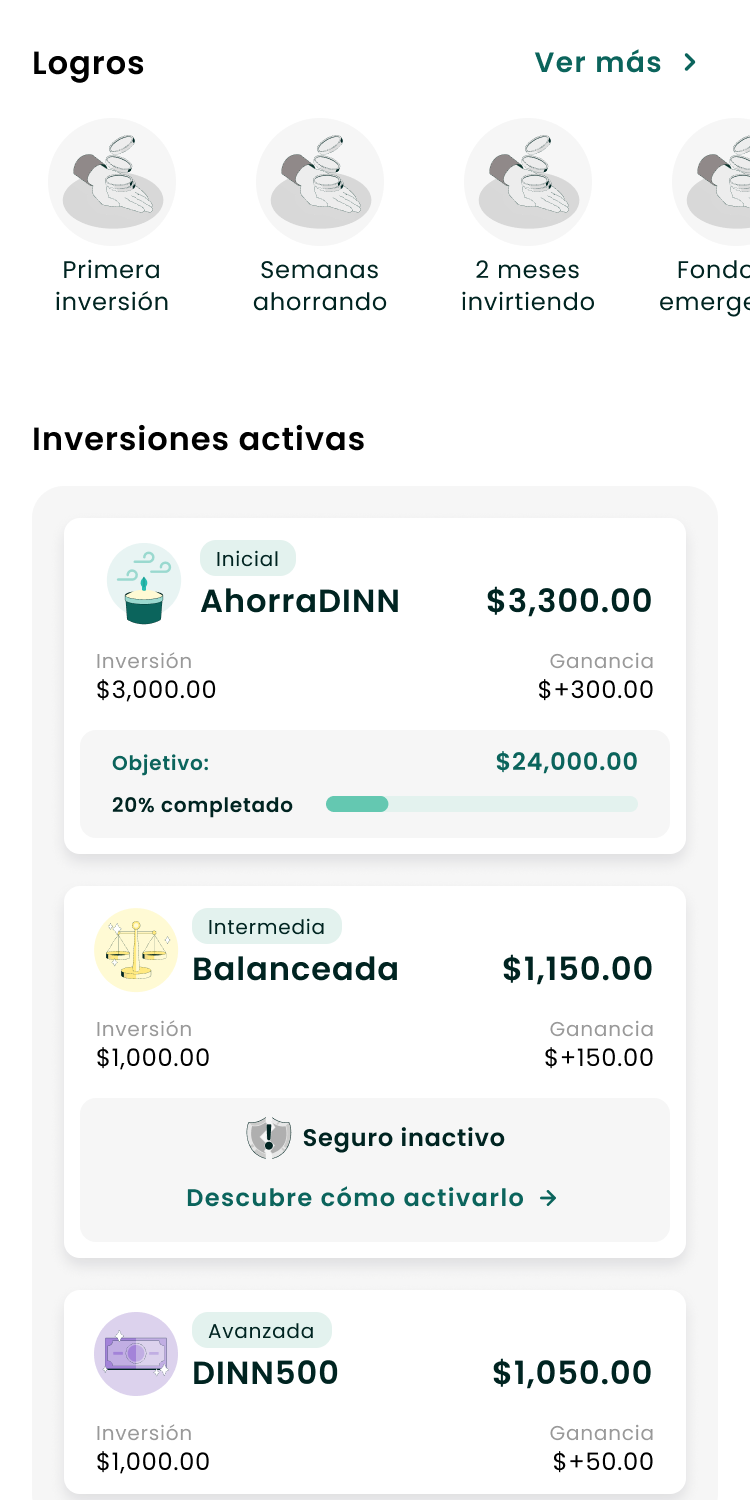Tap Descubre cómo activarlo link

(372, 1198)
